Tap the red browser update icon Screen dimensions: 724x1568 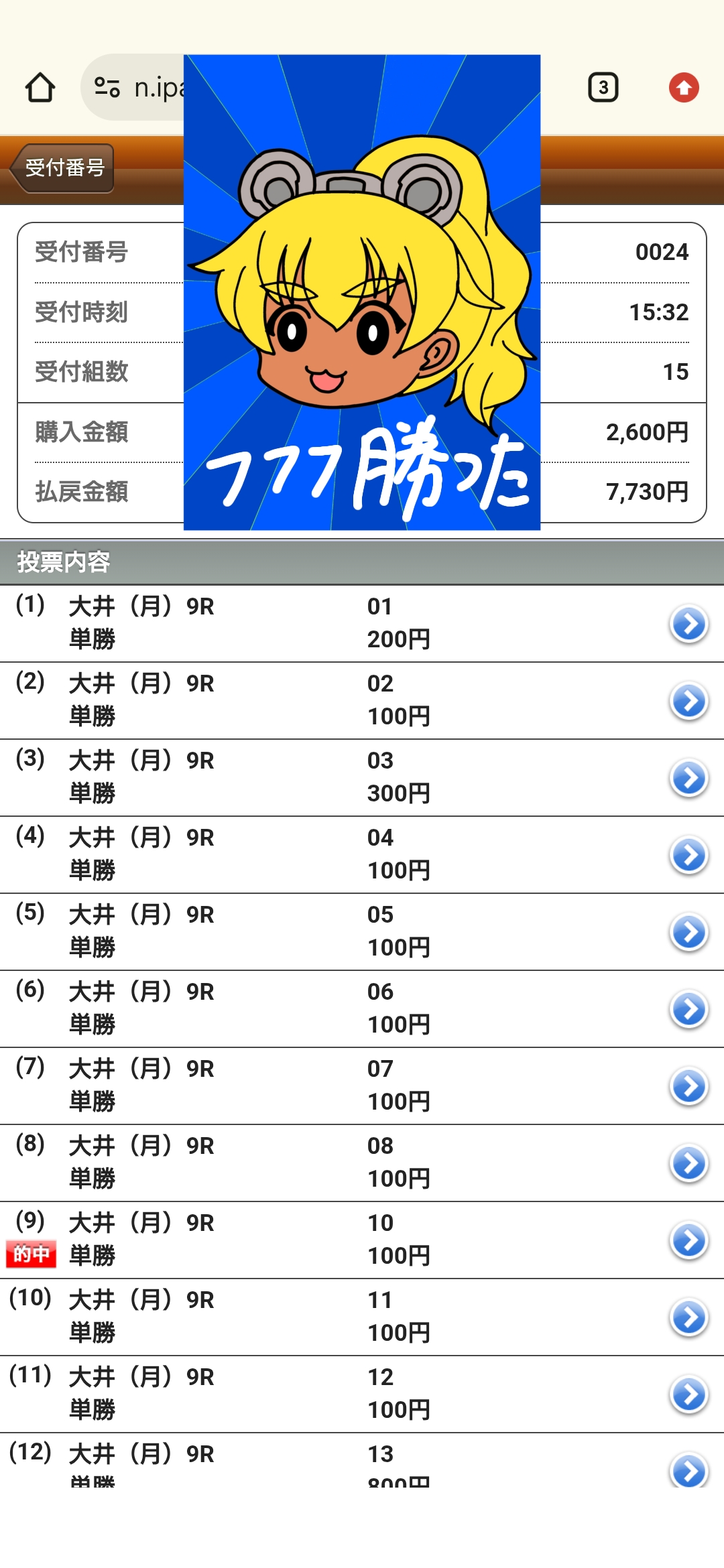pos(683,88)
